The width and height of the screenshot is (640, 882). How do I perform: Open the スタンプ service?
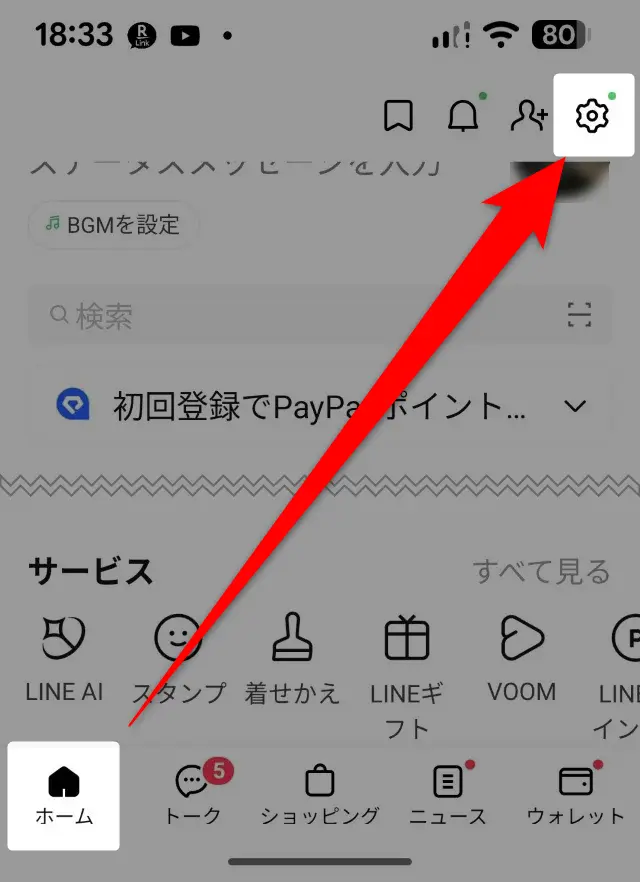coord(179,657)
